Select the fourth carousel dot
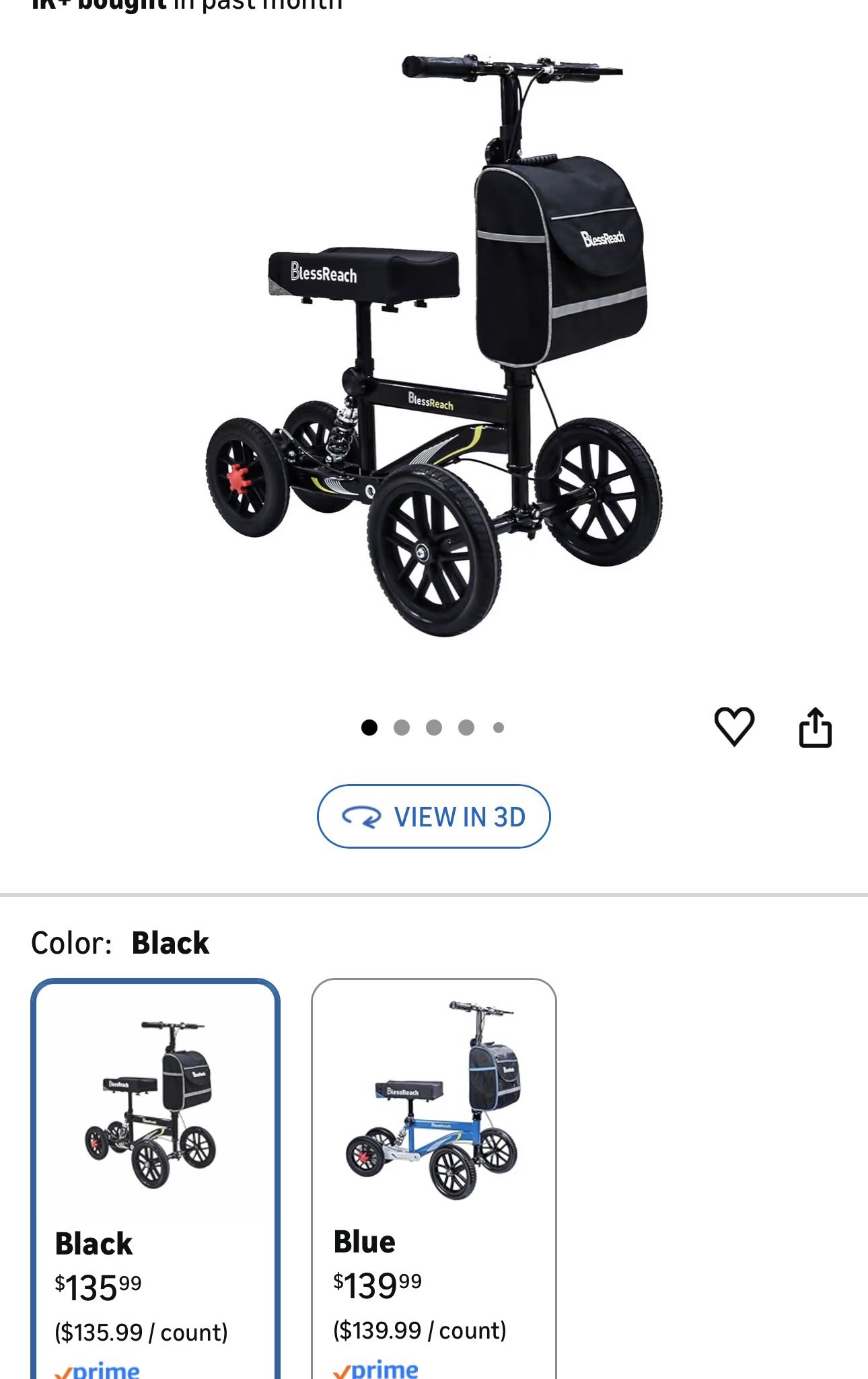The image size is (868, 1379). click(466, 727)
